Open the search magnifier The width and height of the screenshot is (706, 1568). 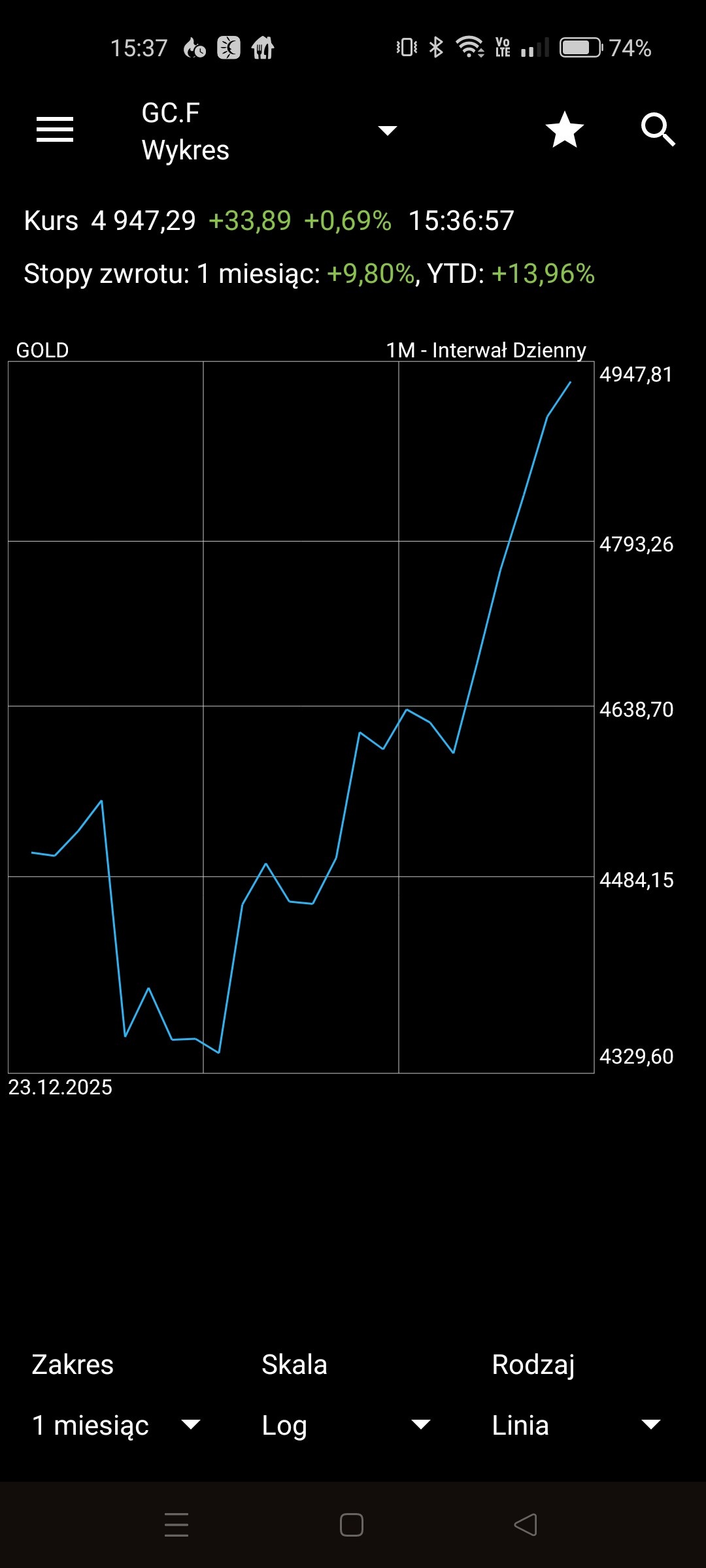tap(657, 129)
